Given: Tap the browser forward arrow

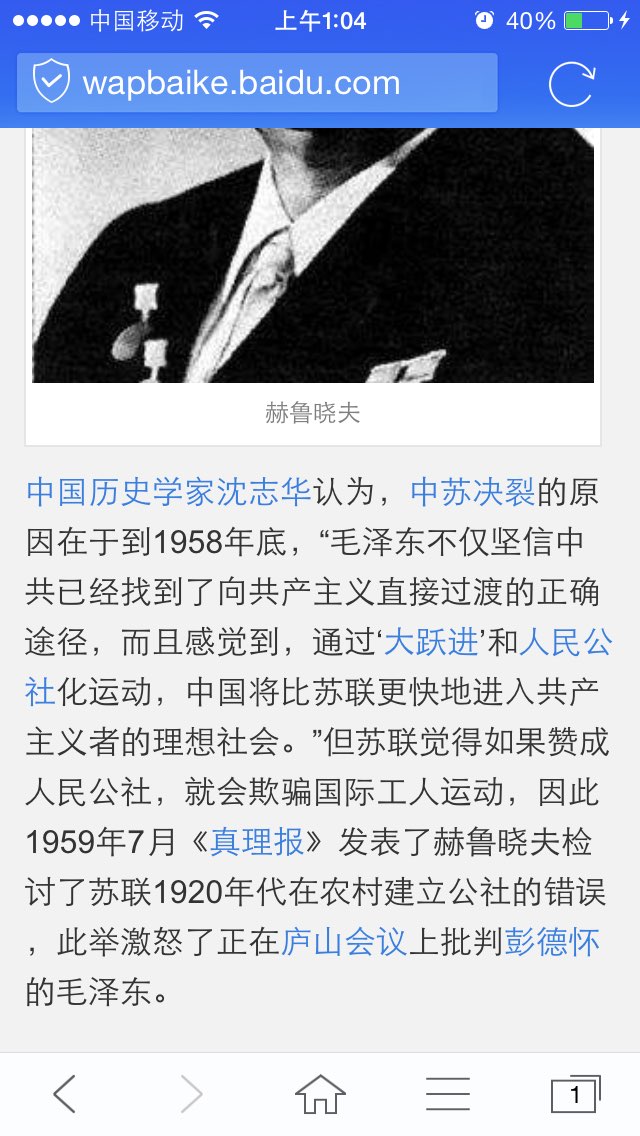Looking at the screenshot, I should pyautogui.click(x=192, y=1094).
